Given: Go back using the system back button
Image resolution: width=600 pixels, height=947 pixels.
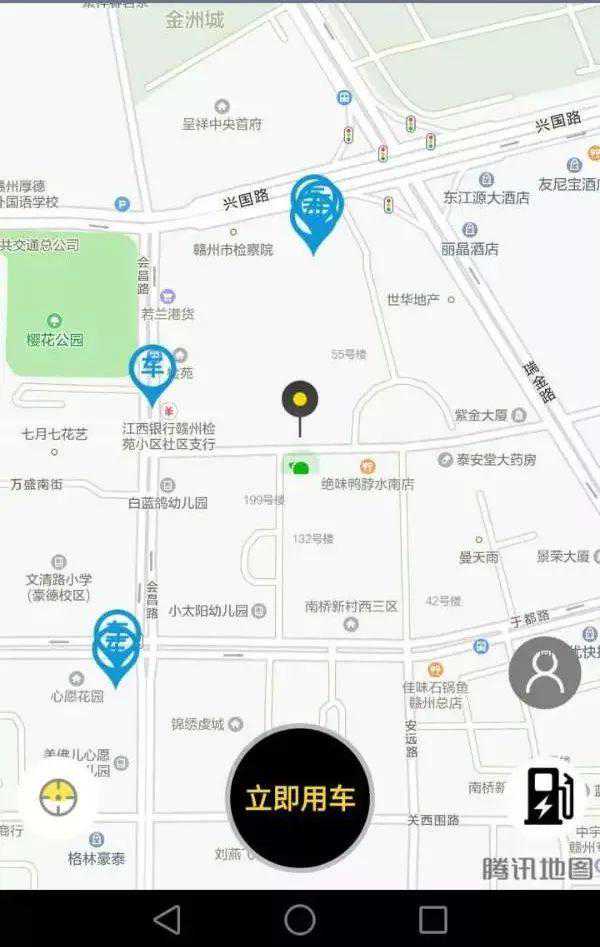Looking at the screenshot, I should 167,919.
